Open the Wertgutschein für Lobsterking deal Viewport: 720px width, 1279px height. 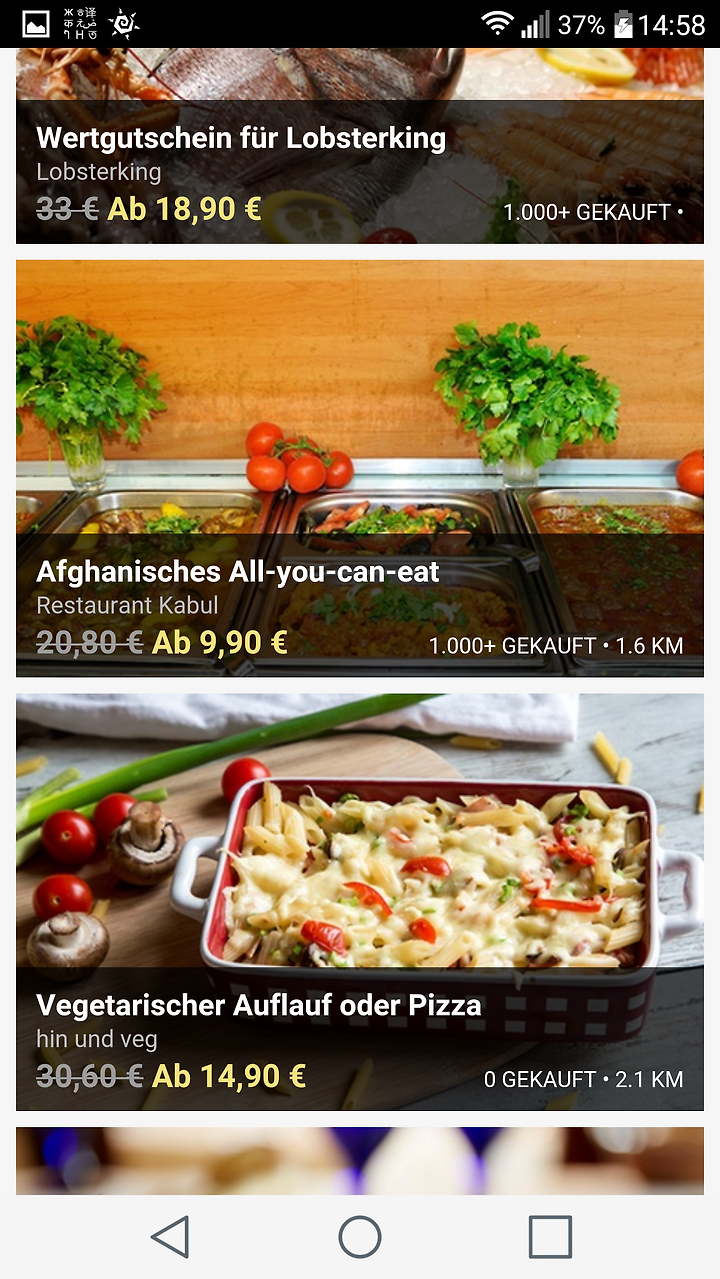pyautogui.click(x=360, y=146)
